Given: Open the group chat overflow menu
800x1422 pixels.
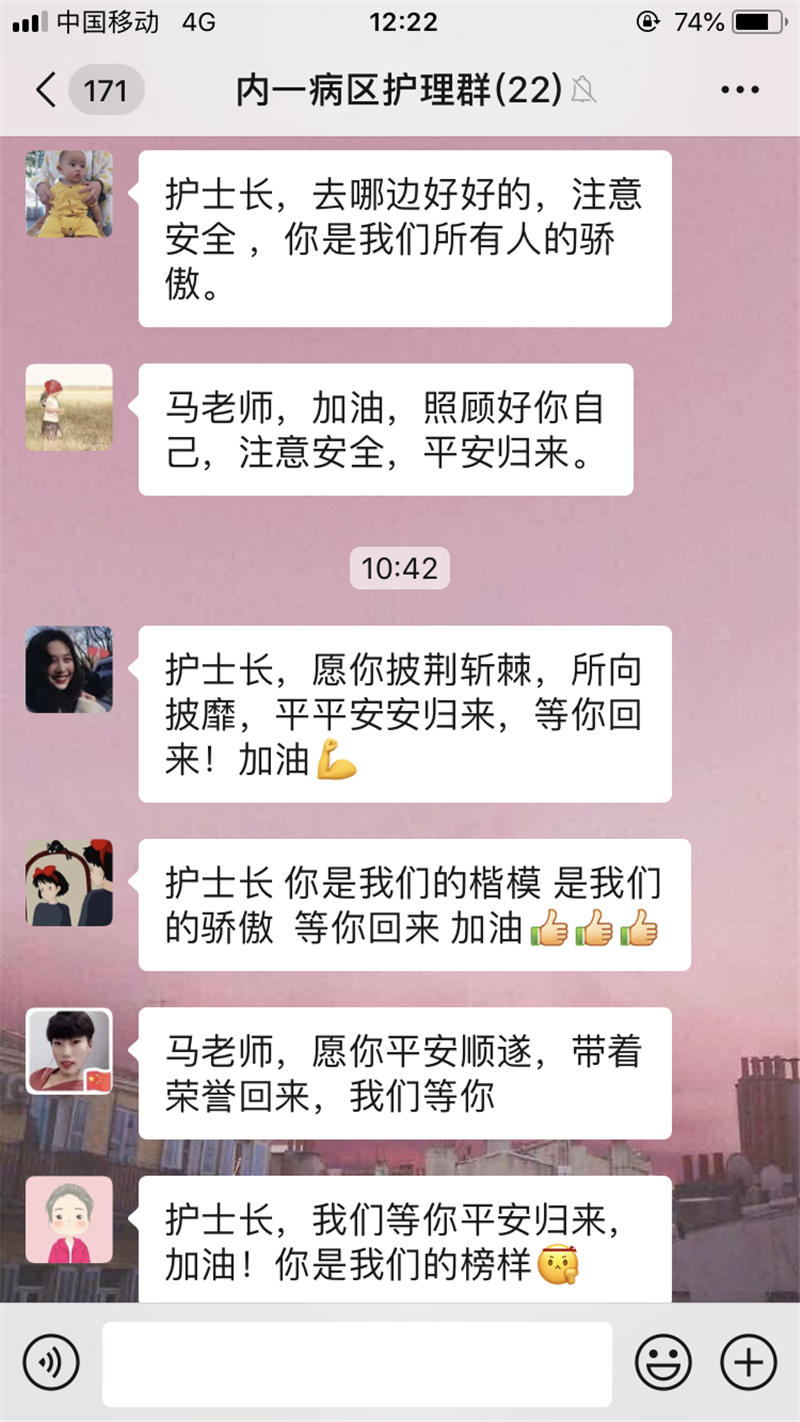Looking at the screenshot, I should coord(740,91).
